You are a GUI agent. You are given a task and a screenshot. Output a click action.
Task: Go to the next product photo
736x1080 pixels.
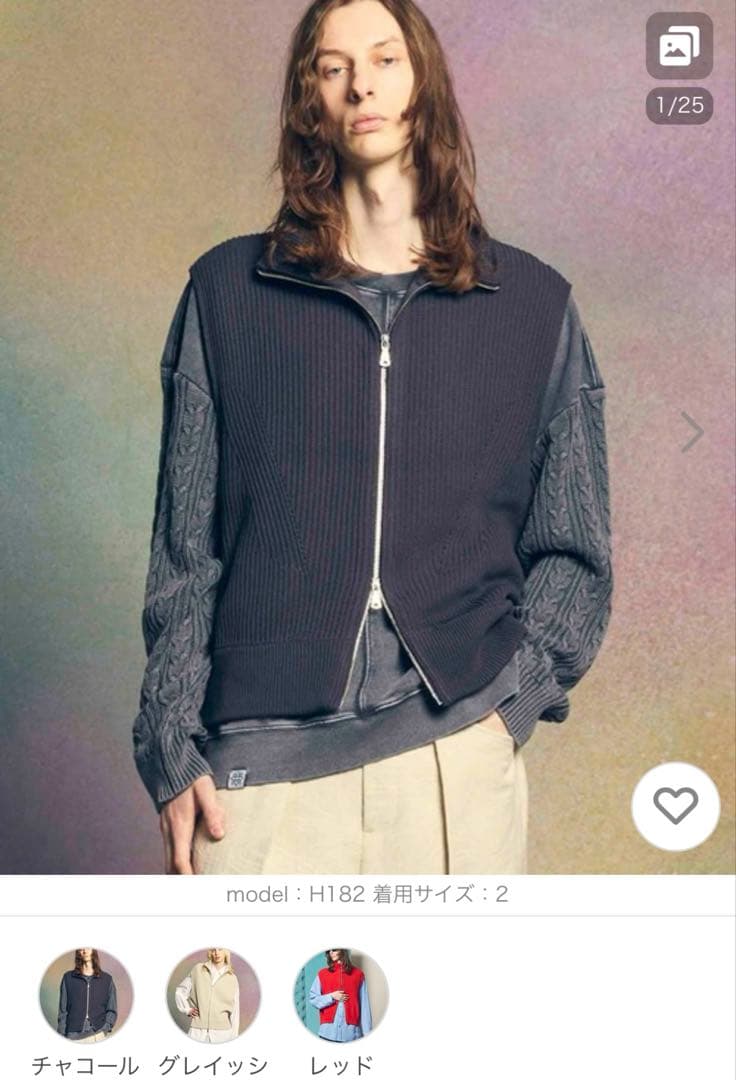point(692,431)
